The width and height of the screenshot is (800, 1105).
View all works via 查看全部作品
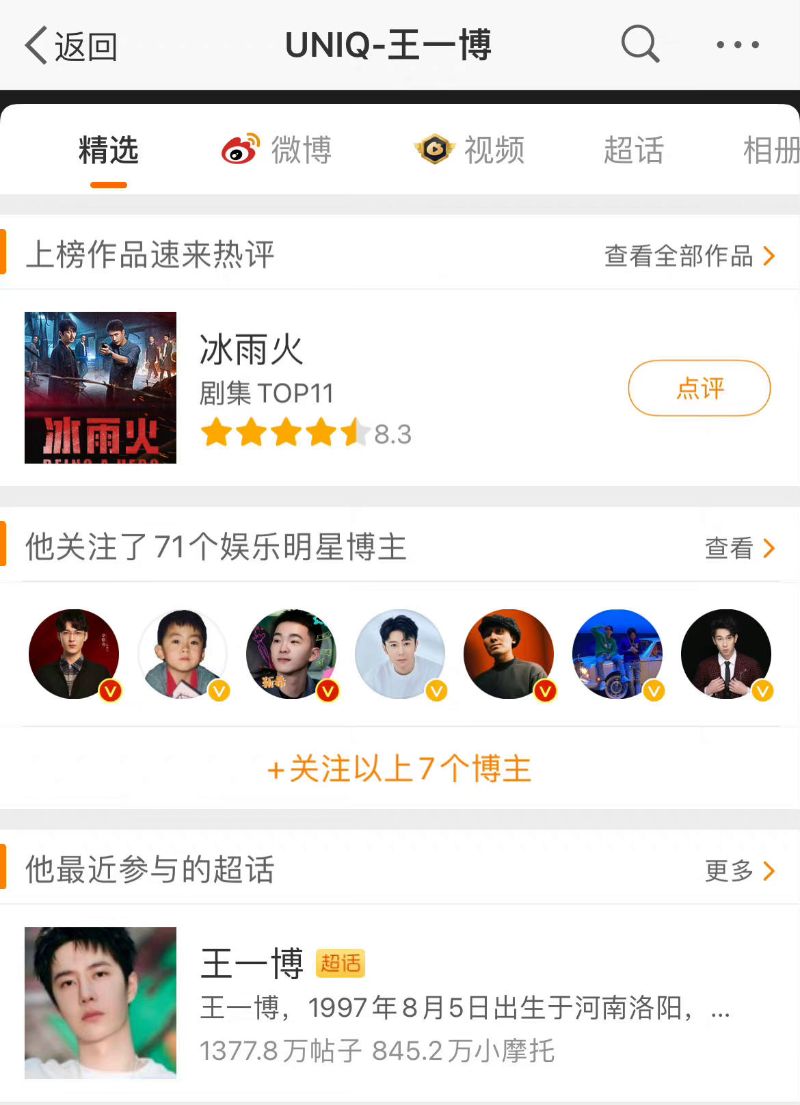(690, 256)
